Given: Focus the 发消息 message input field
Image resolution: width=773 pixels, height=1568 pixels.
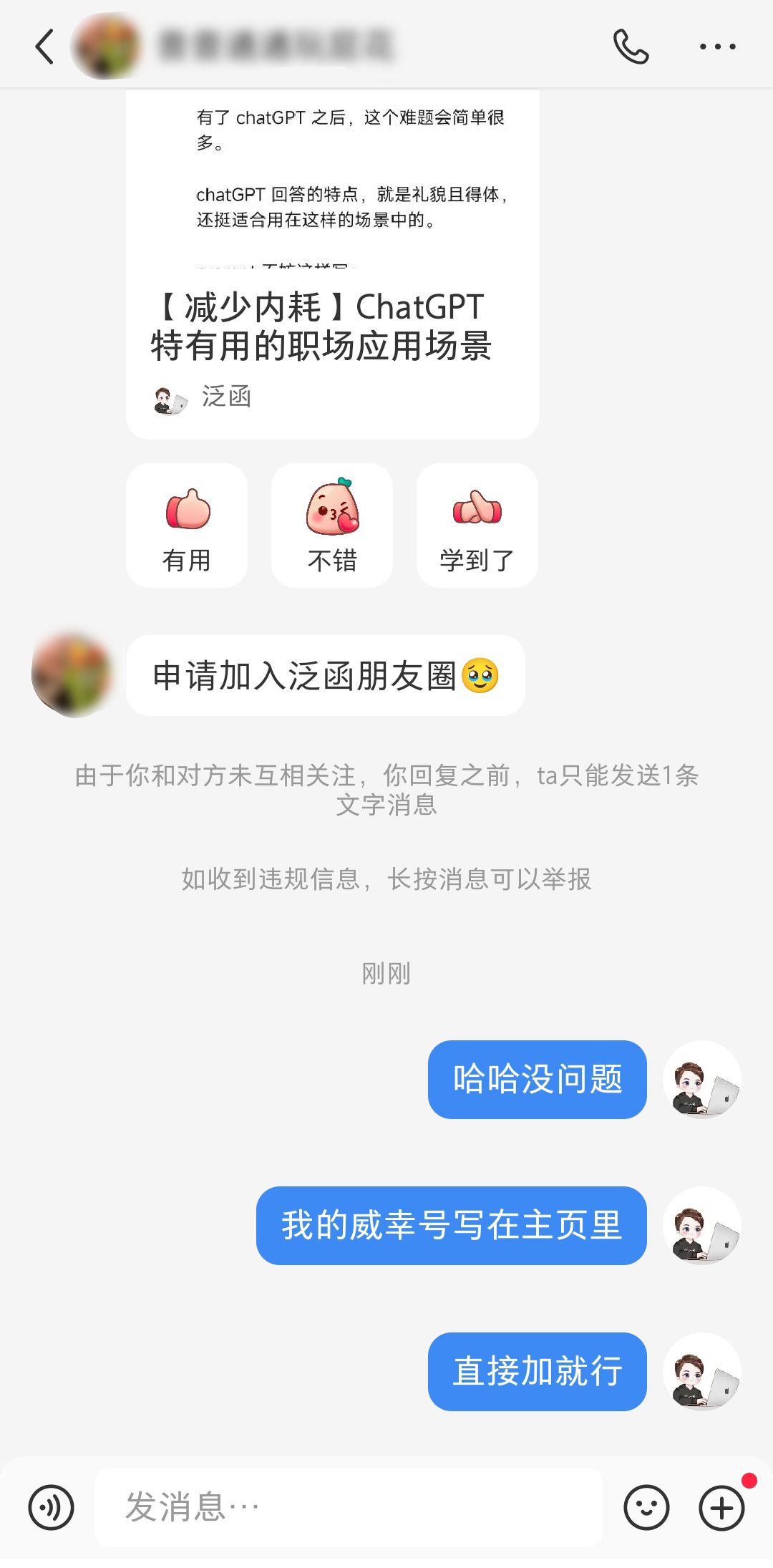Looking at the screenshot, I should pyautogui.click(x=349, y=1507).
